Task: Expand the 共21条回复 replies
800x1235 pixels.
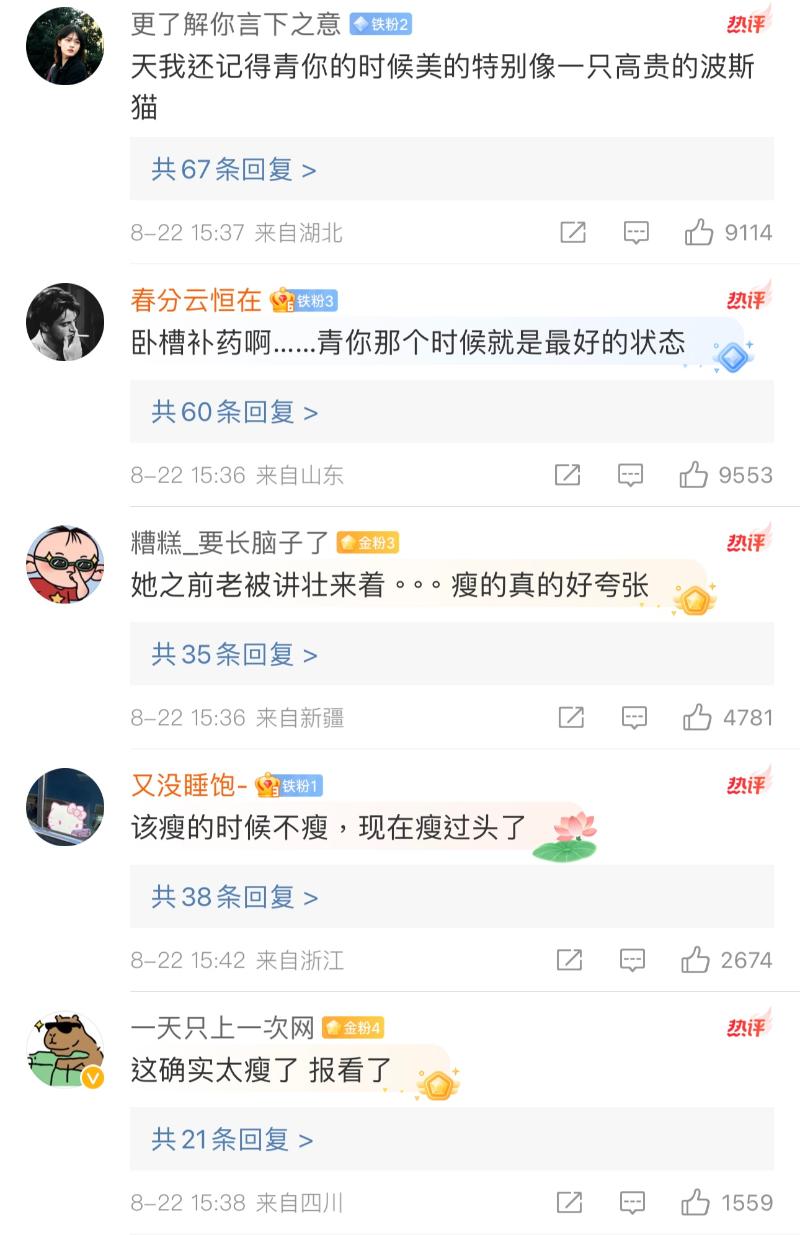Action: [x=232, y=1139]
